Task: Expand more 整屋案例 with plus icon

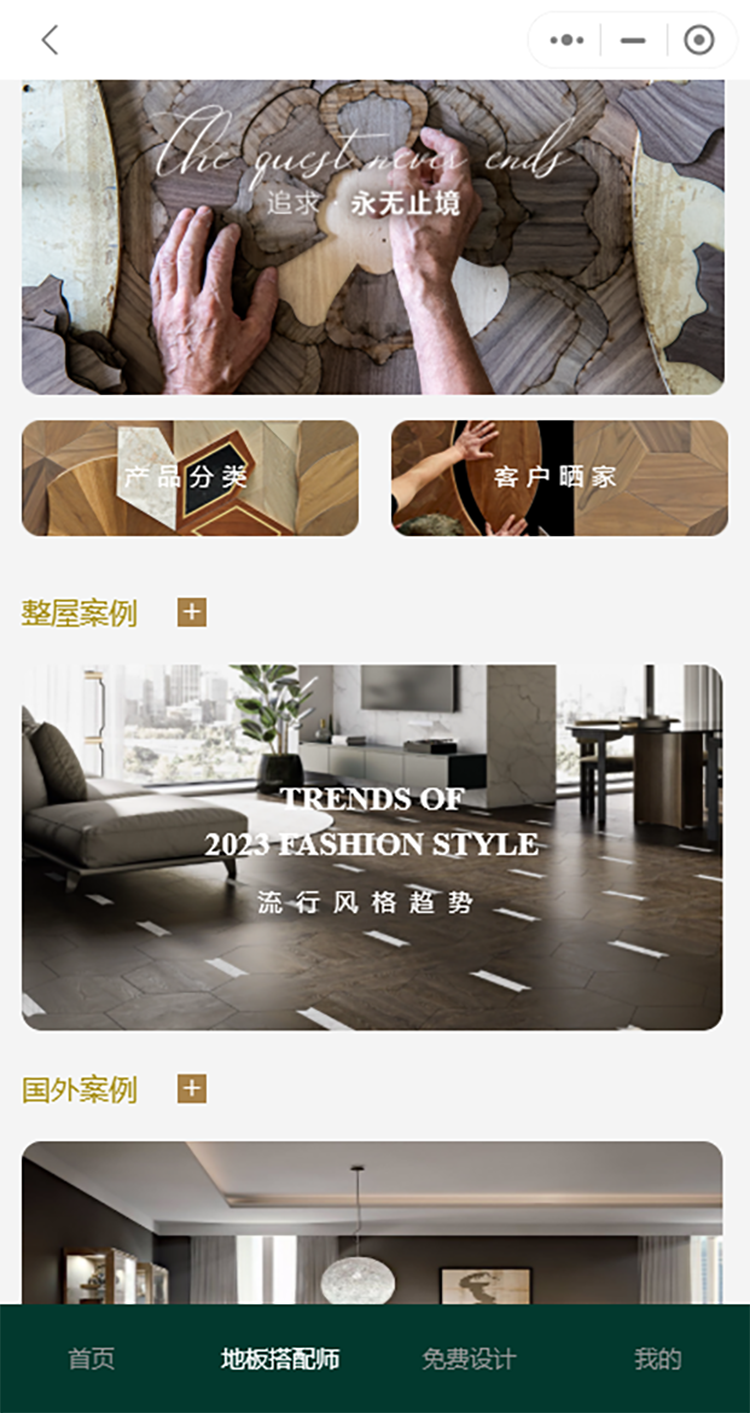Action: (191, 612)
